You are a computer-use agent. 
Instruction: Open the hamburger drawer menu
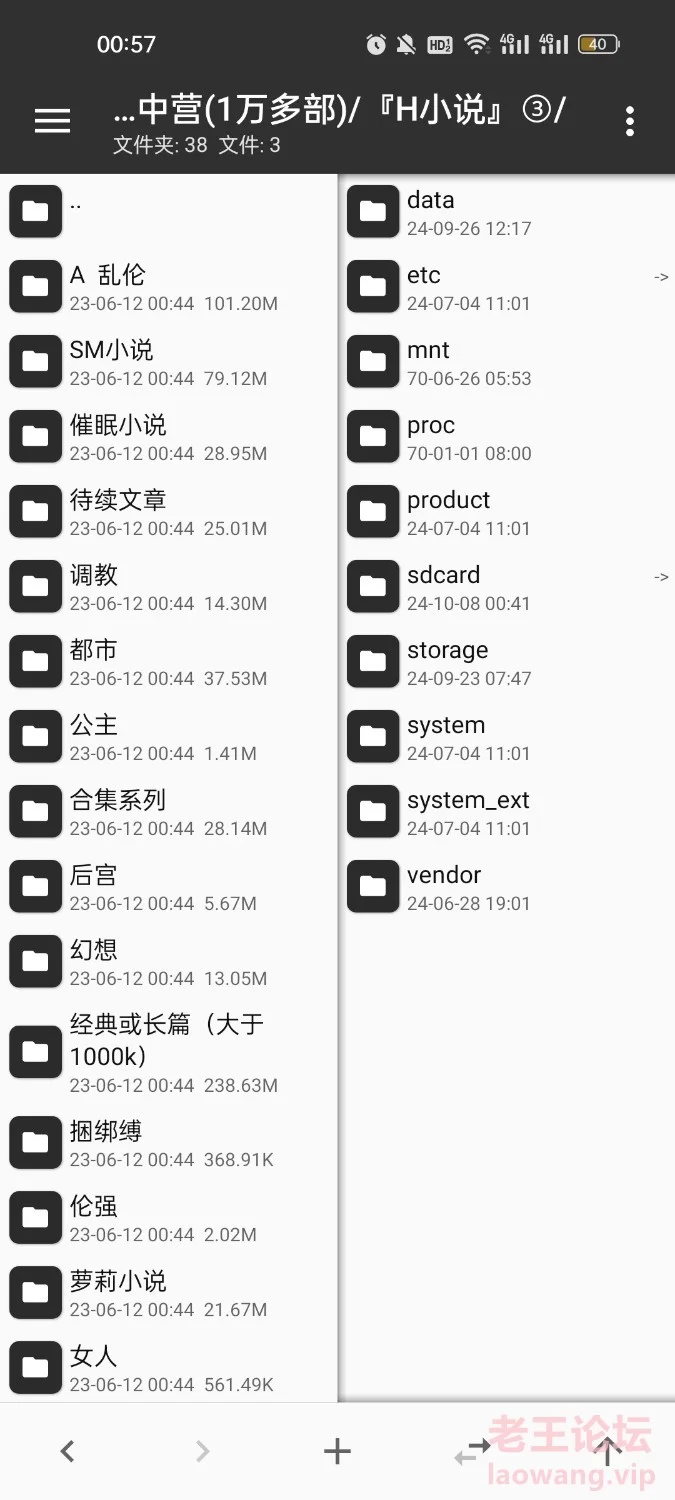tap(52, 121)
